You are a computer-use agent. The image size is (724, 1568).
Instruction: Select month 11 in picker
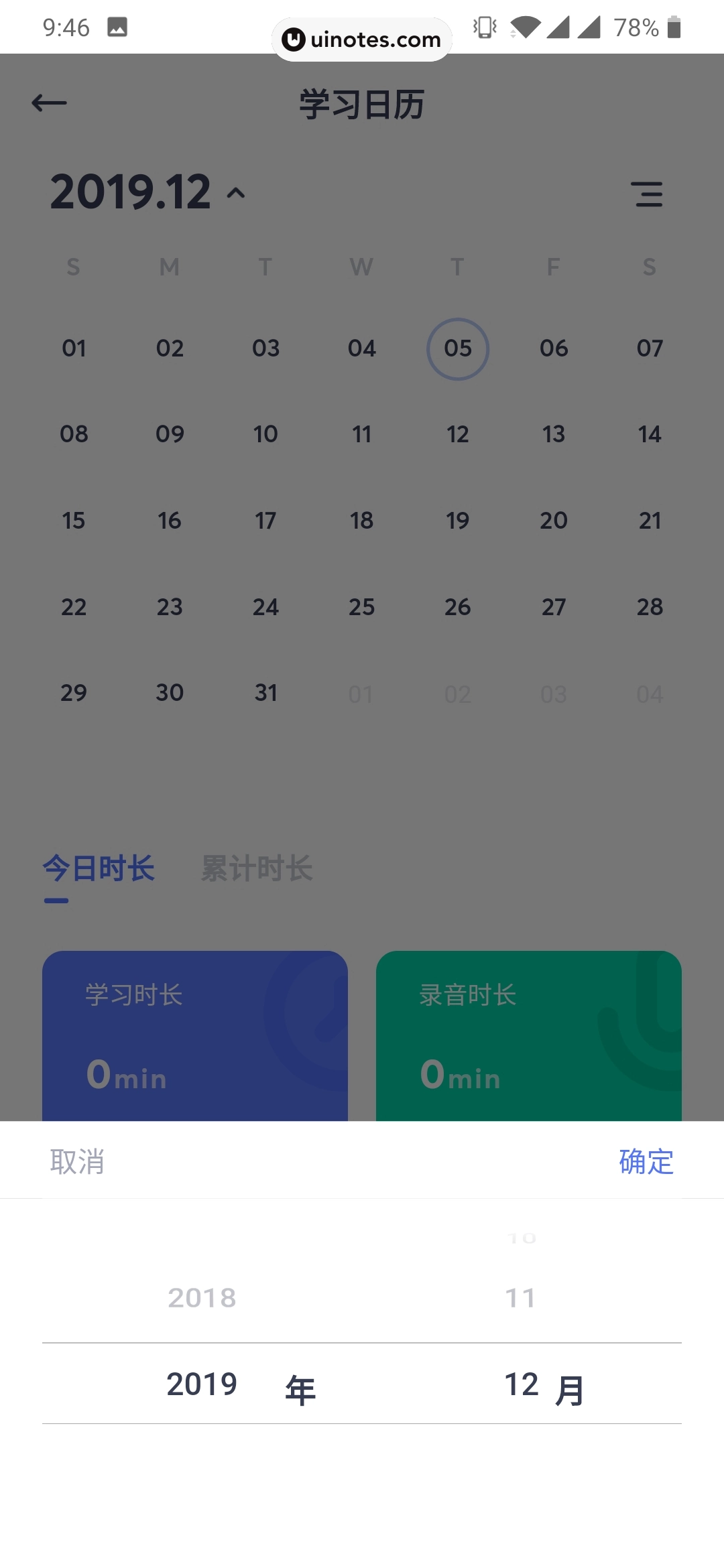[520, 1298]
